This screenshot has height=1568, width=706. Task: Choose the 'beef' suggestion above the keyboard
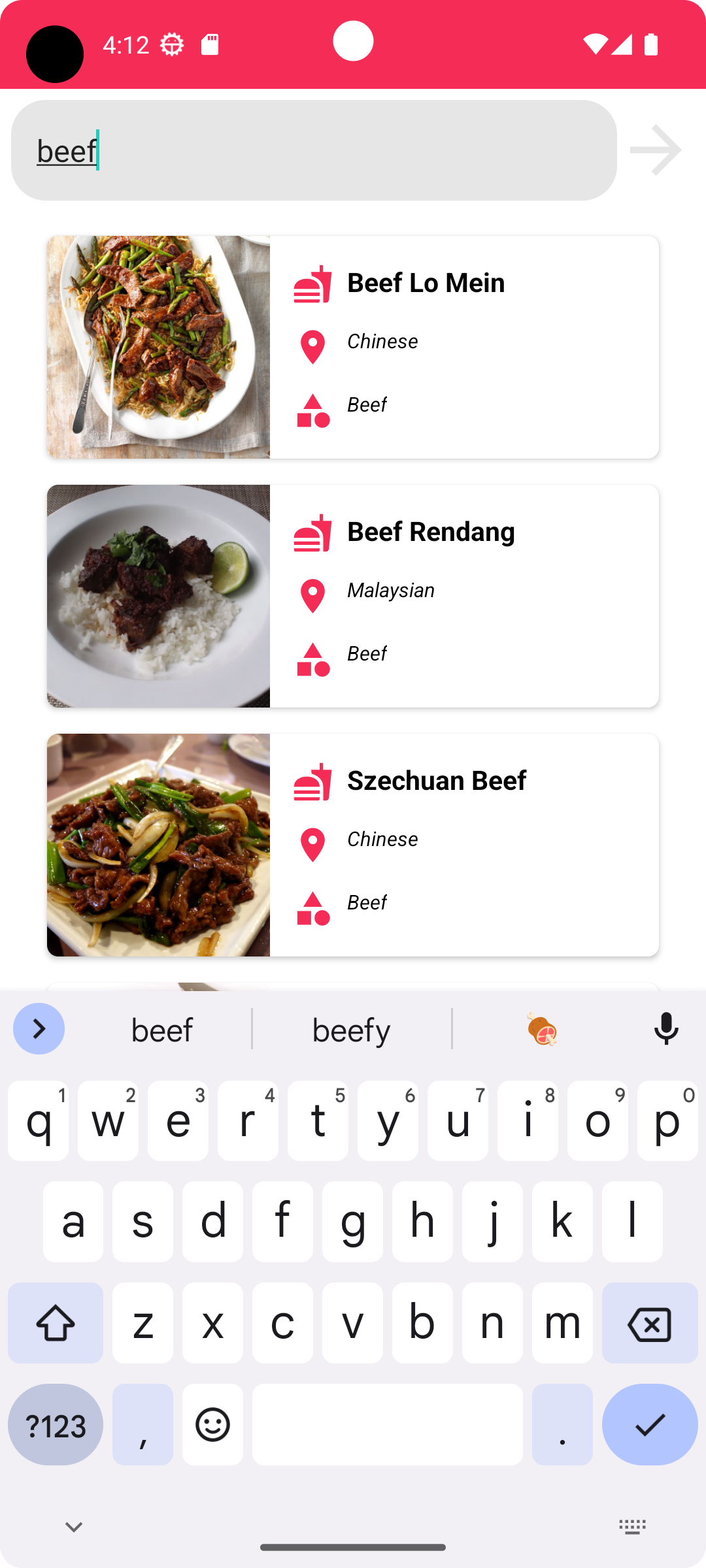161,1028
